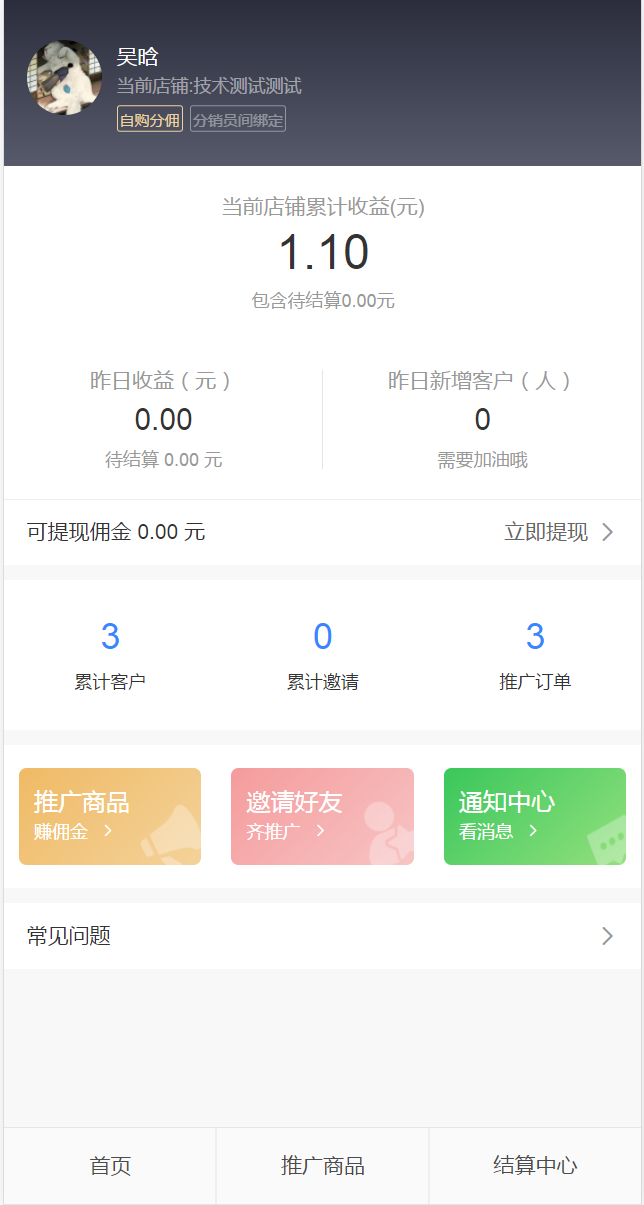This screenshot has height=1205, width=644.
Task: Switch to the 首页 tab
Action: pyautogui.click(x=110, y=1166)
